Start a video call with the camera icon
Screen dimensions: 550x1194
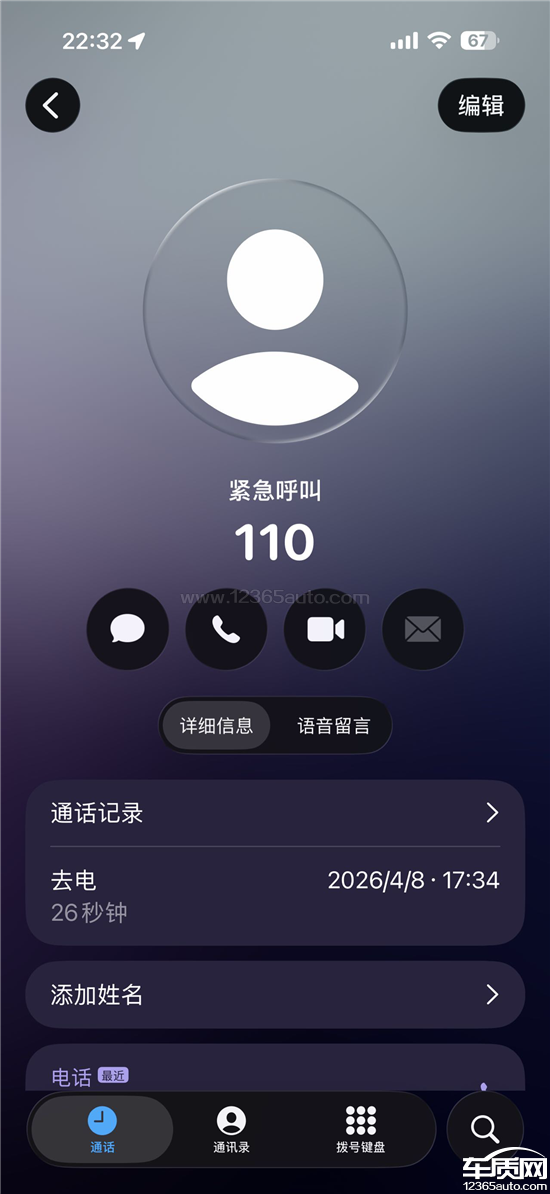325,629
